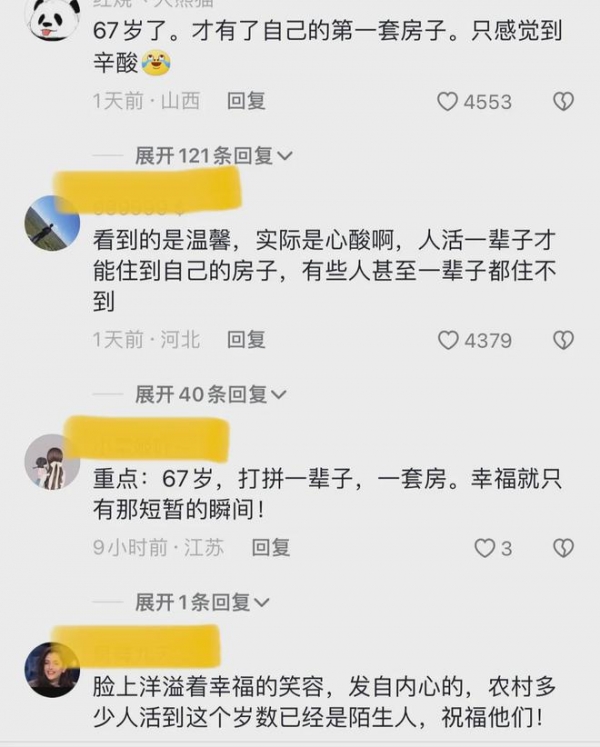
Task: Expand the 40 replies
Action: pyautogui.click(x=210, y=394)
